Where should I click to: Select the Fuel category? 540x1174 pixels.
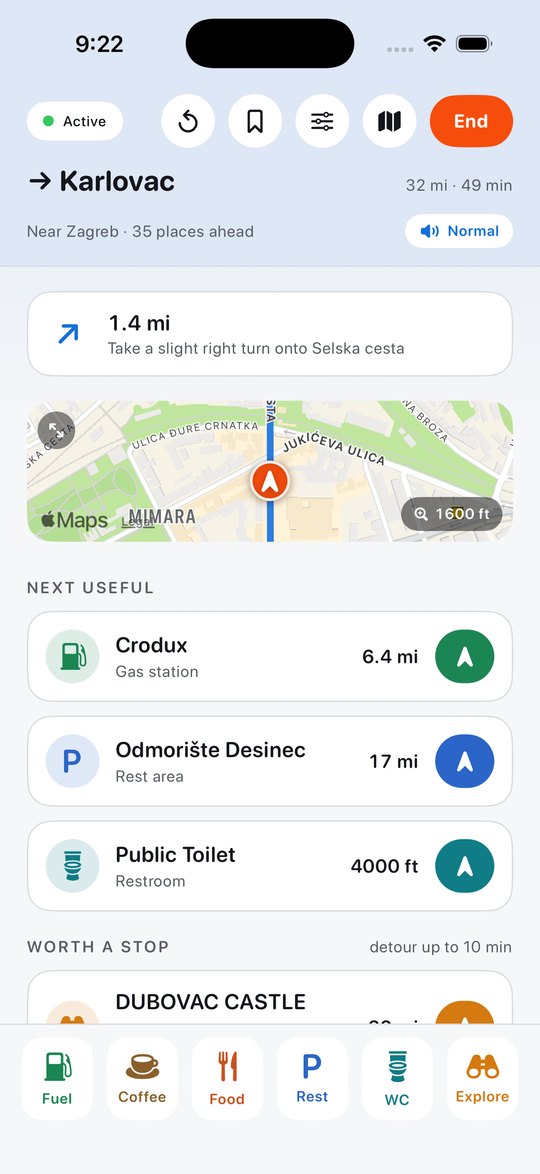[58, 1078]
